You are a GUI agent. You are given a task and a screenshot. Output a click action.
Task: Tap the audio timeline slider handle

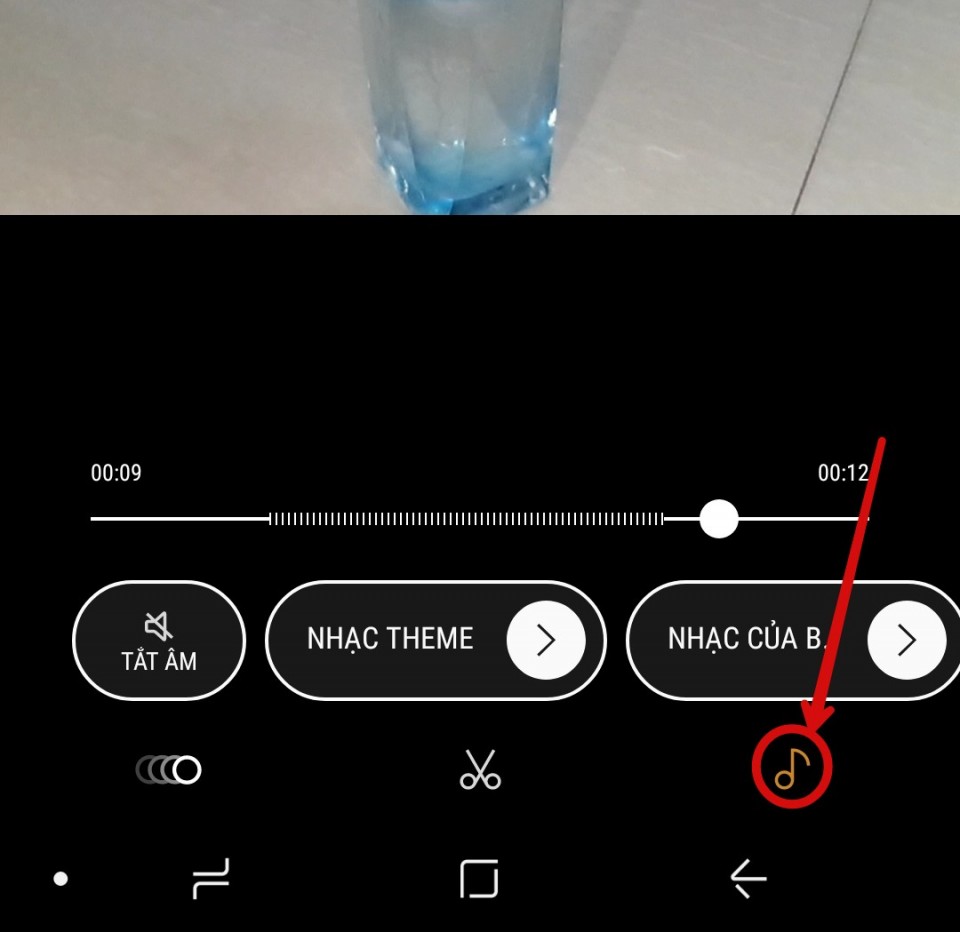tap(718, 519)
